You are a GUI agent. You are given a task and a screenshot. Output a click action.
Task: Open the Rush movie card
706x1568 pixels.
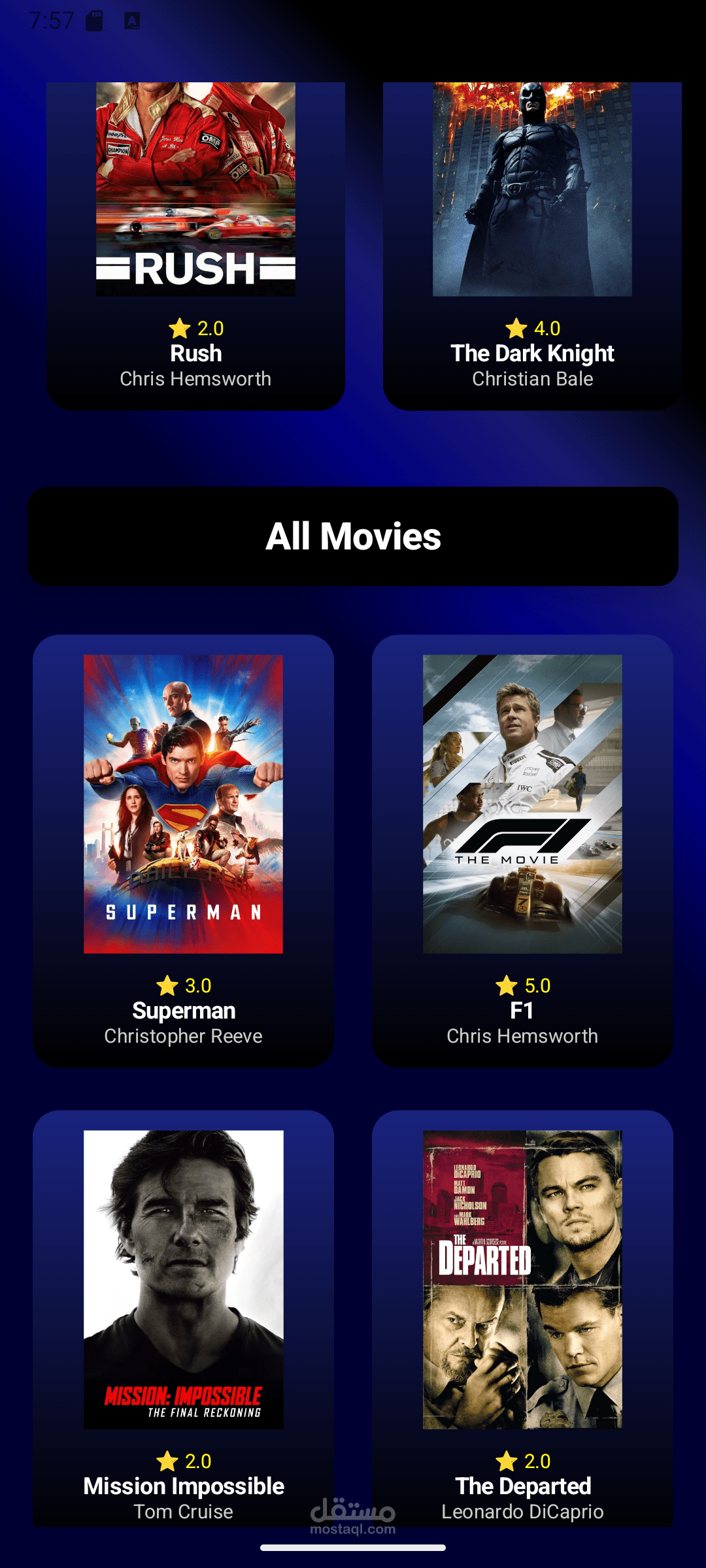point(195,246)
